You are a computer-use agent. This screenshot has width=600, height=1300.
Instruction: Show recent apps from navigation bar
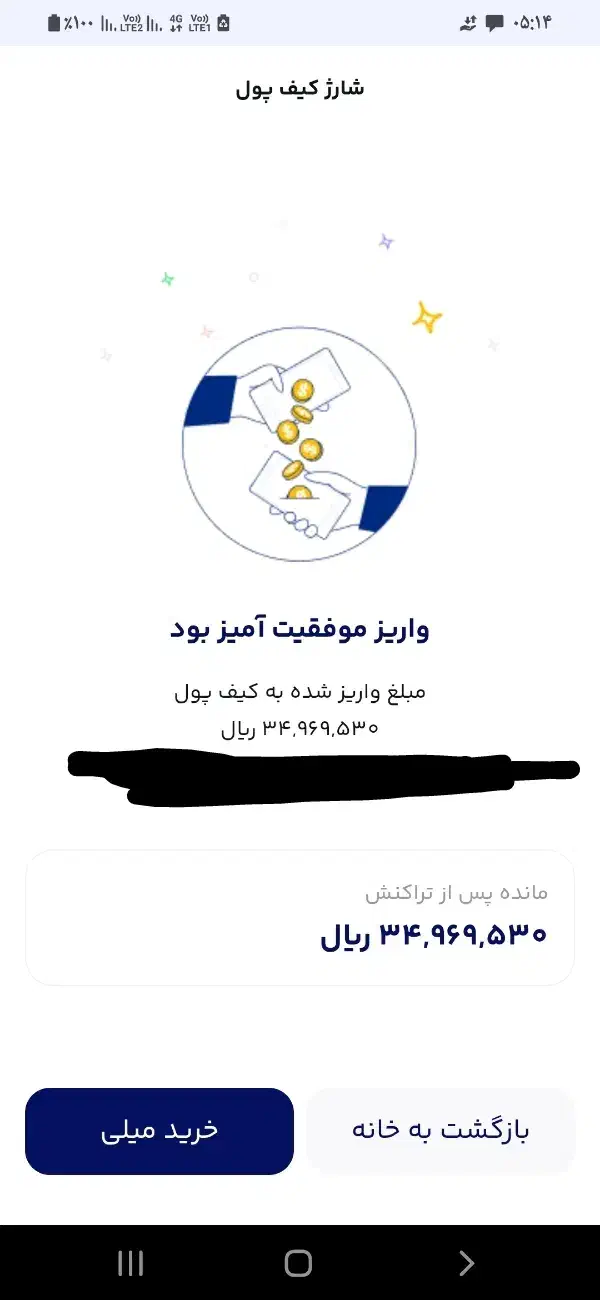coord(131,1263)
